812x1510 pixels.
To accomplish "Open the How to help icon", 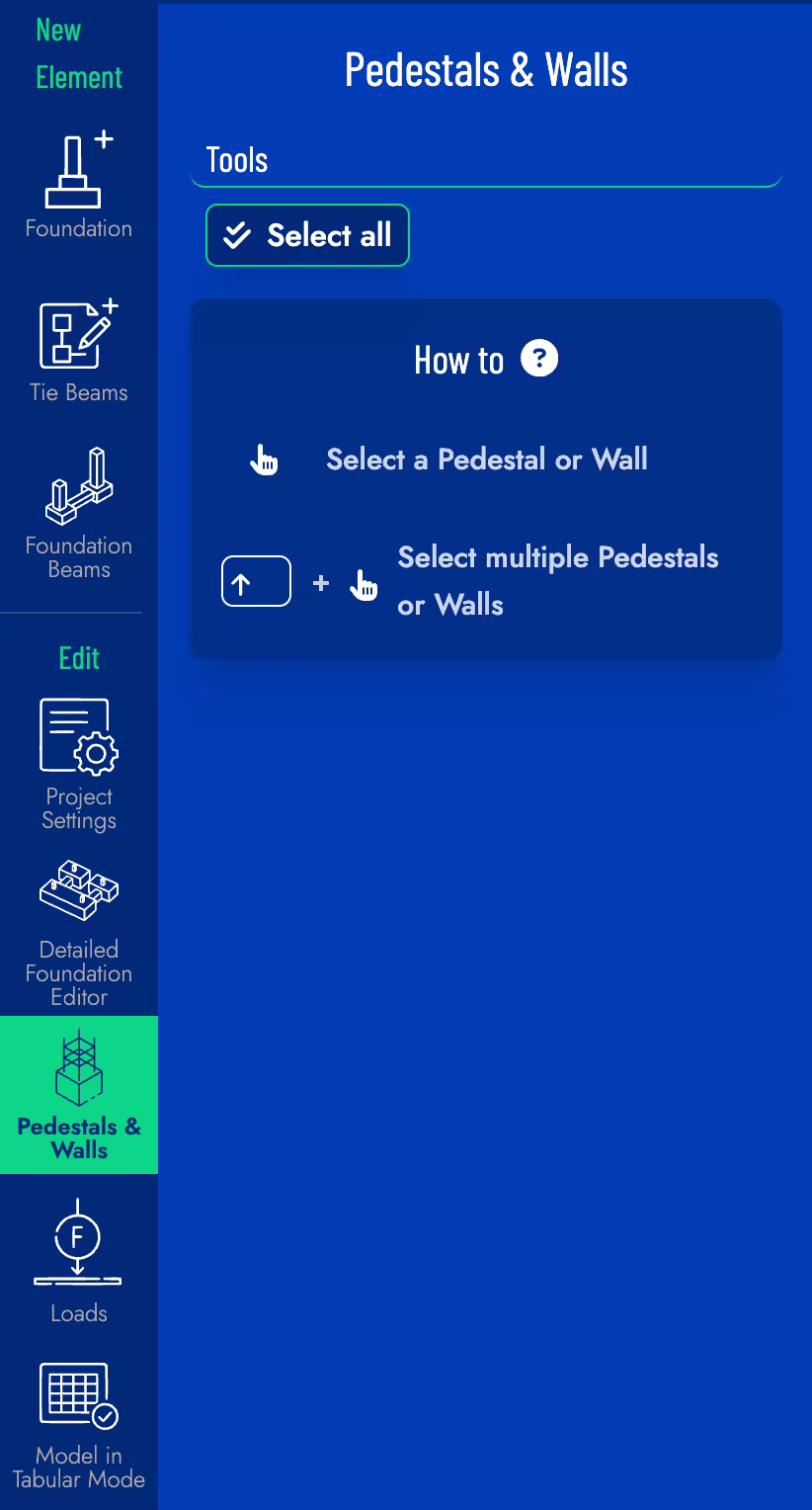I will [x=539, y=358].
